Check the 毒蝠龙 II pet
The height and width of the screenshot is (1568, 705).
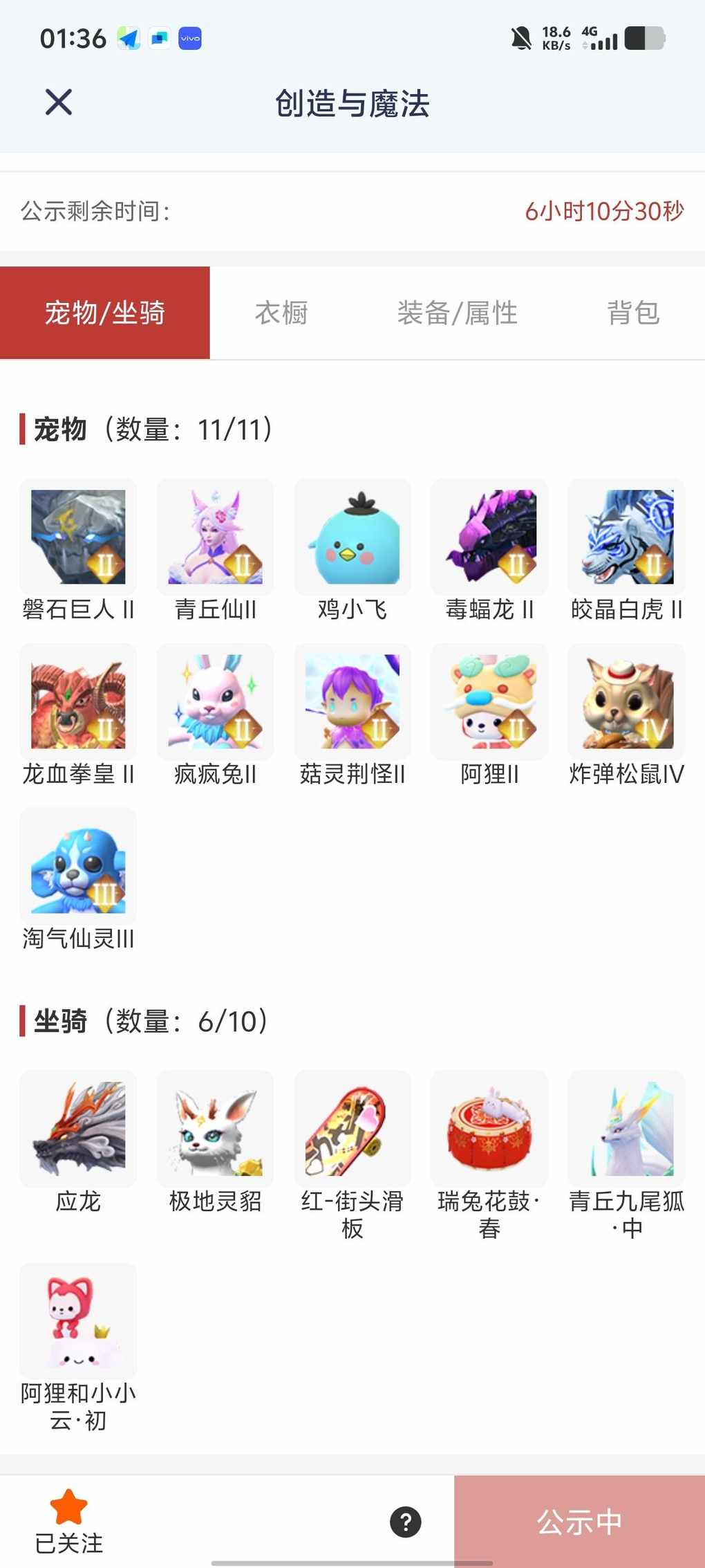(x=489, y=537)
